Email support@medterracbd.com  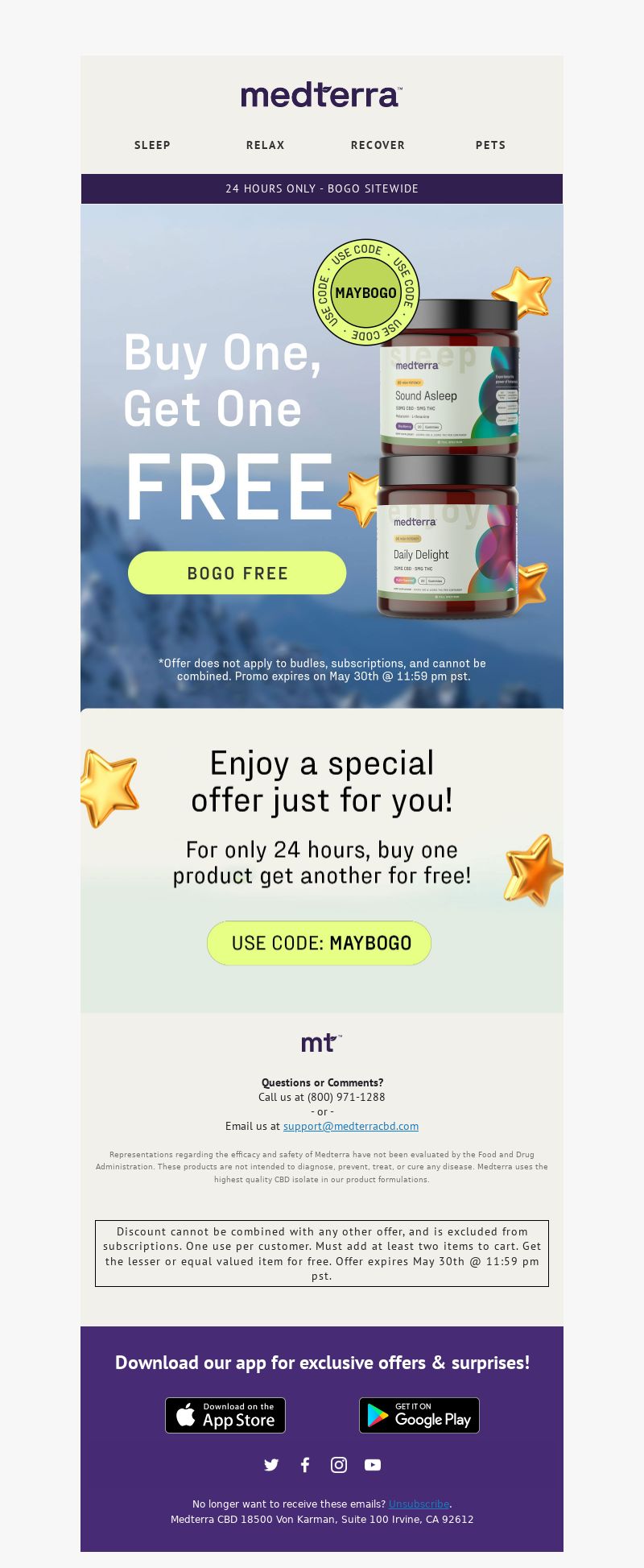click(x=351, y=1126)
